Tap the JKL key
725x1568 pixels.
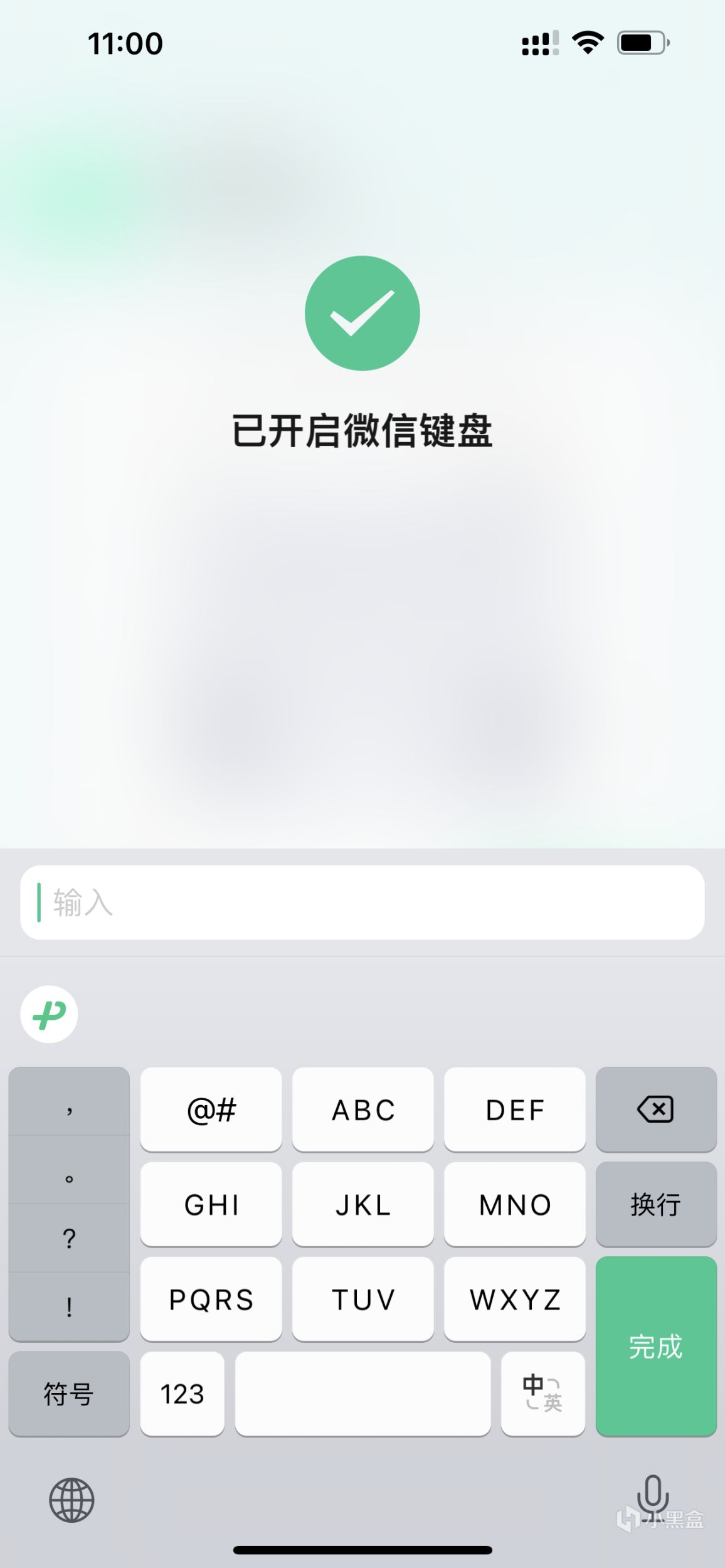pyautogui.click(x=362, y=1204)
